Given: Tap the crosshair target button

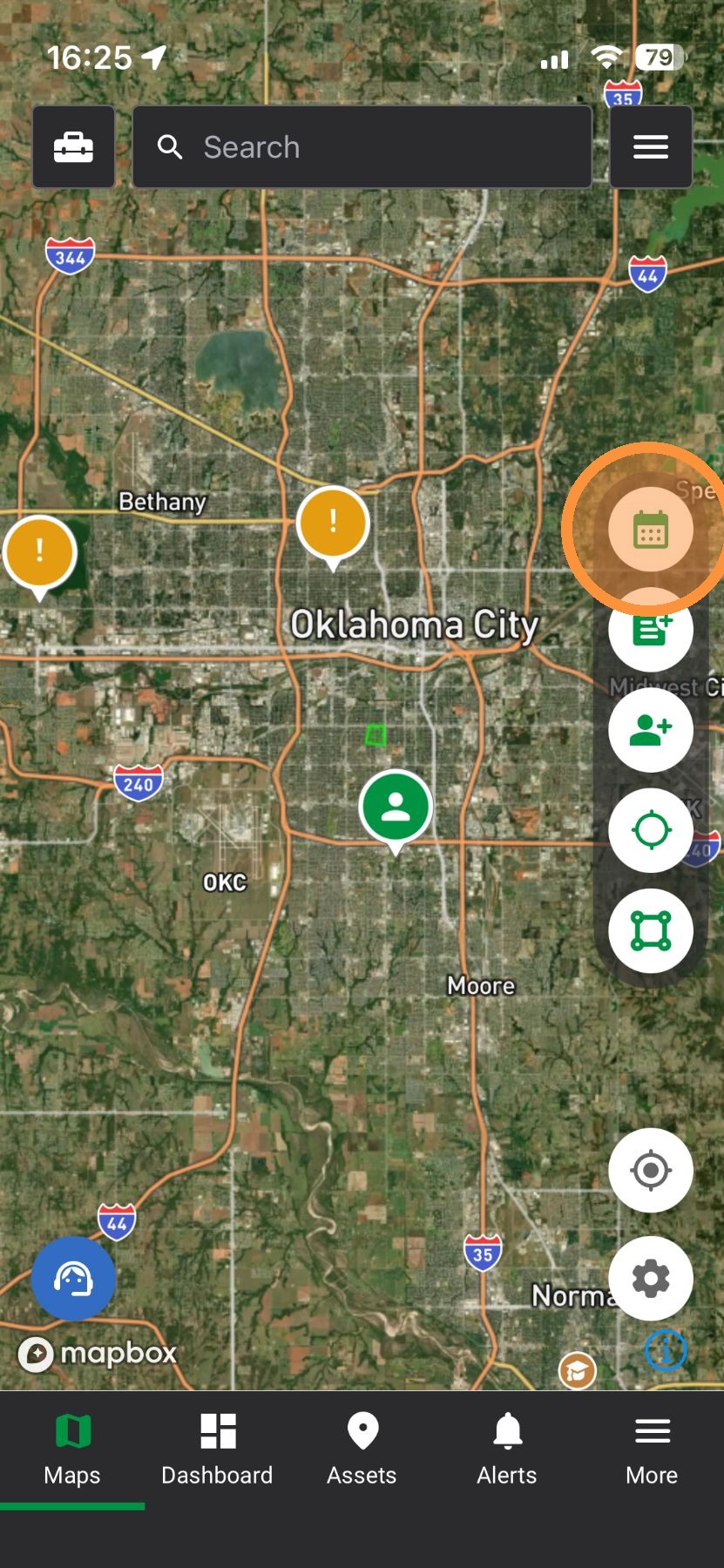Looking at the screenshot, I should pos(651,830).
